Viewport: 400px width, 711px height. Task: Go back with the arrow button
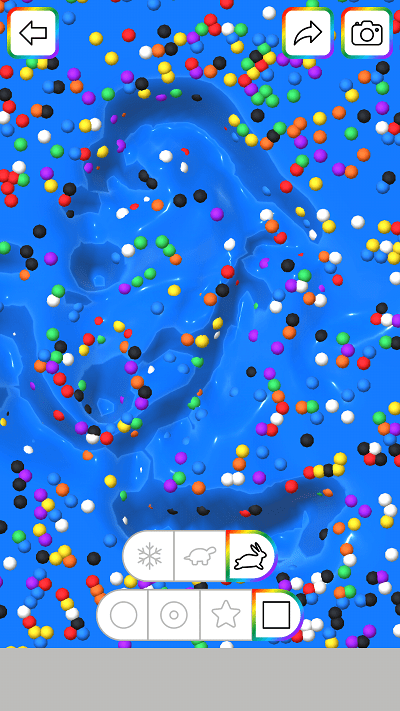33,33
